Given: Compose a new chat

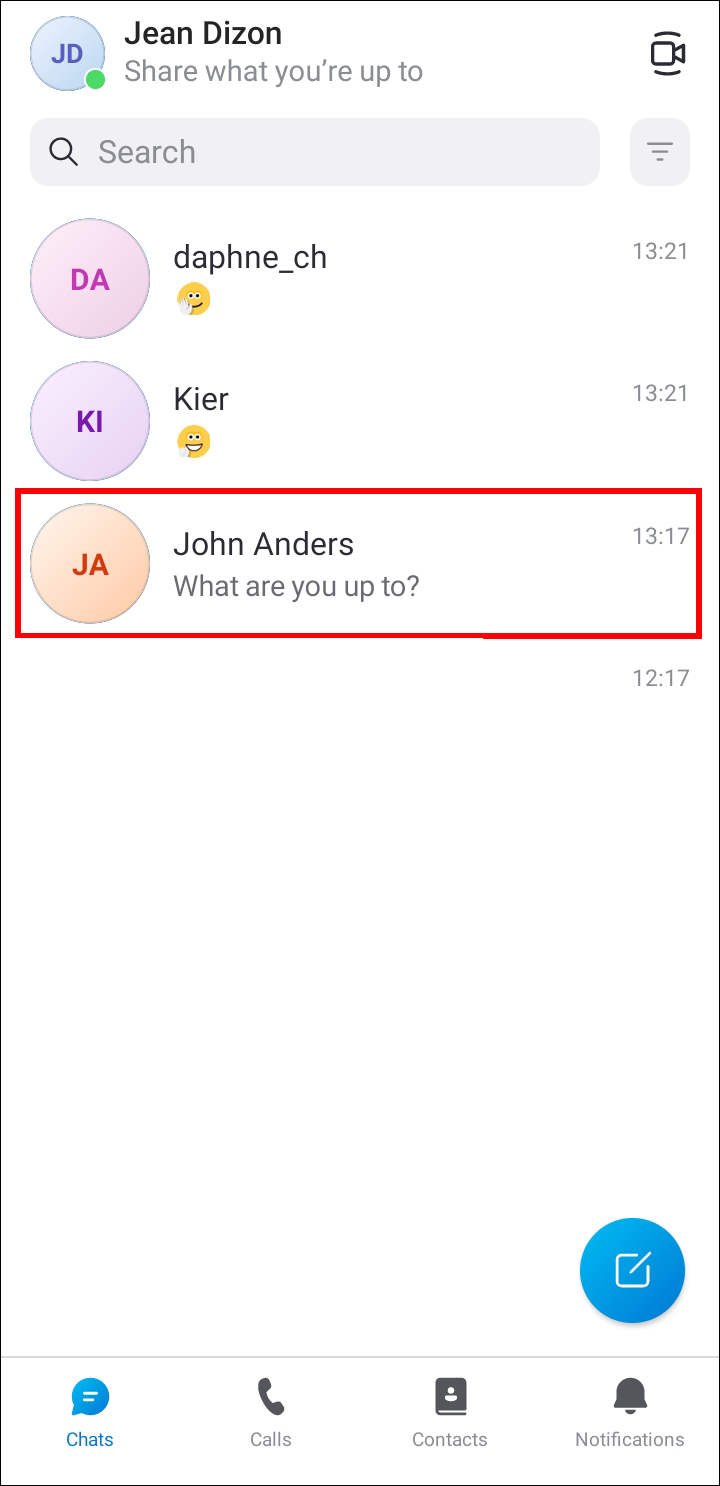Looking at the screenshot, I should (632, 1270).
